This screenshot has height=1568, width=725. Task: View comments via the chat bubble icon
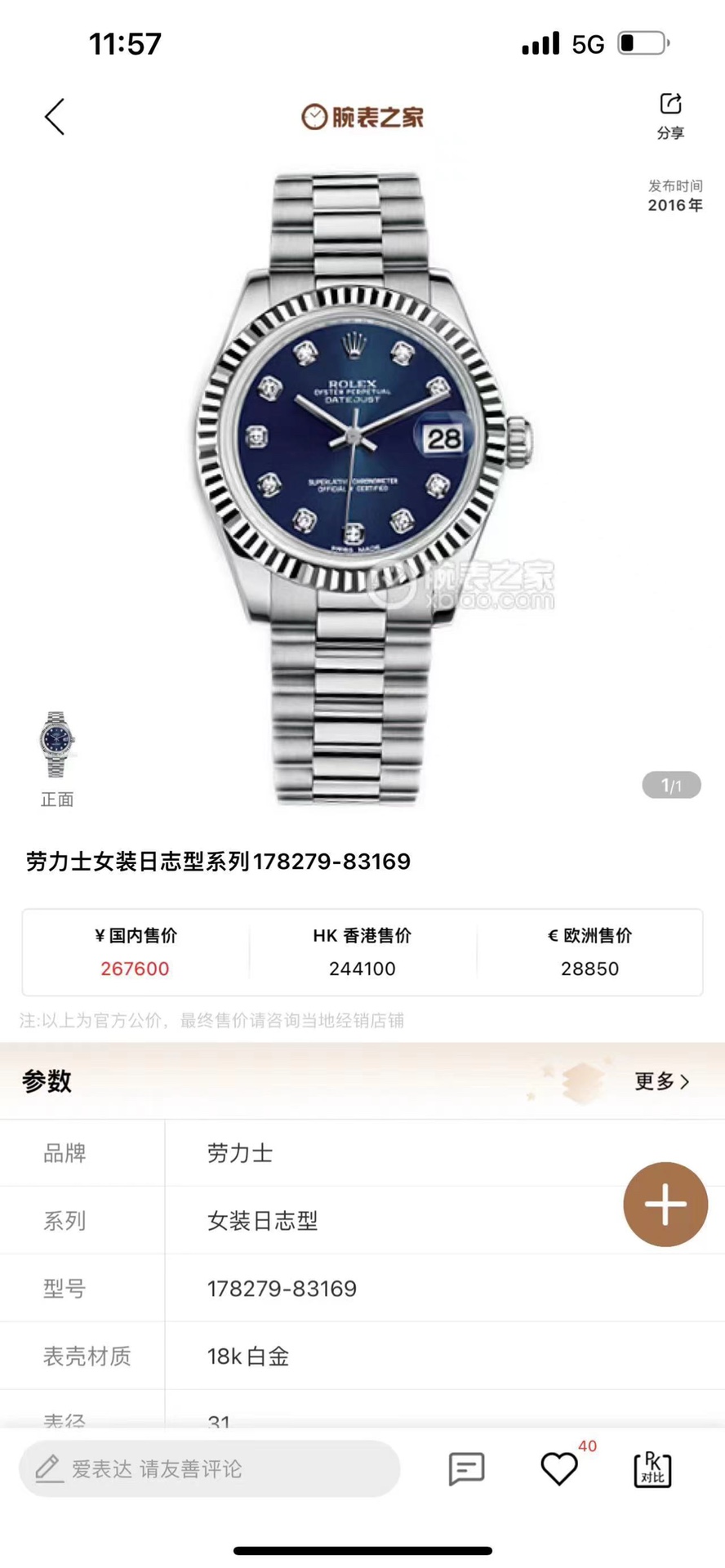(467, 1469)
